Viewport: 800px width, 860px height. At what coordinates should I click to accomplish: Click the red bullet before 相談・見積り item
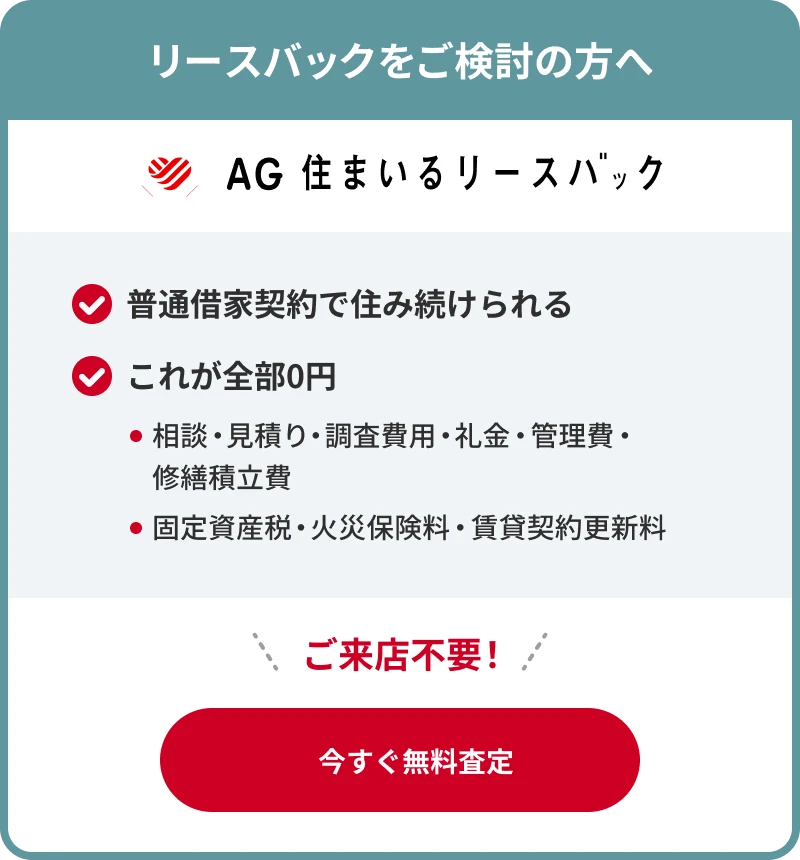coord(137,434)
